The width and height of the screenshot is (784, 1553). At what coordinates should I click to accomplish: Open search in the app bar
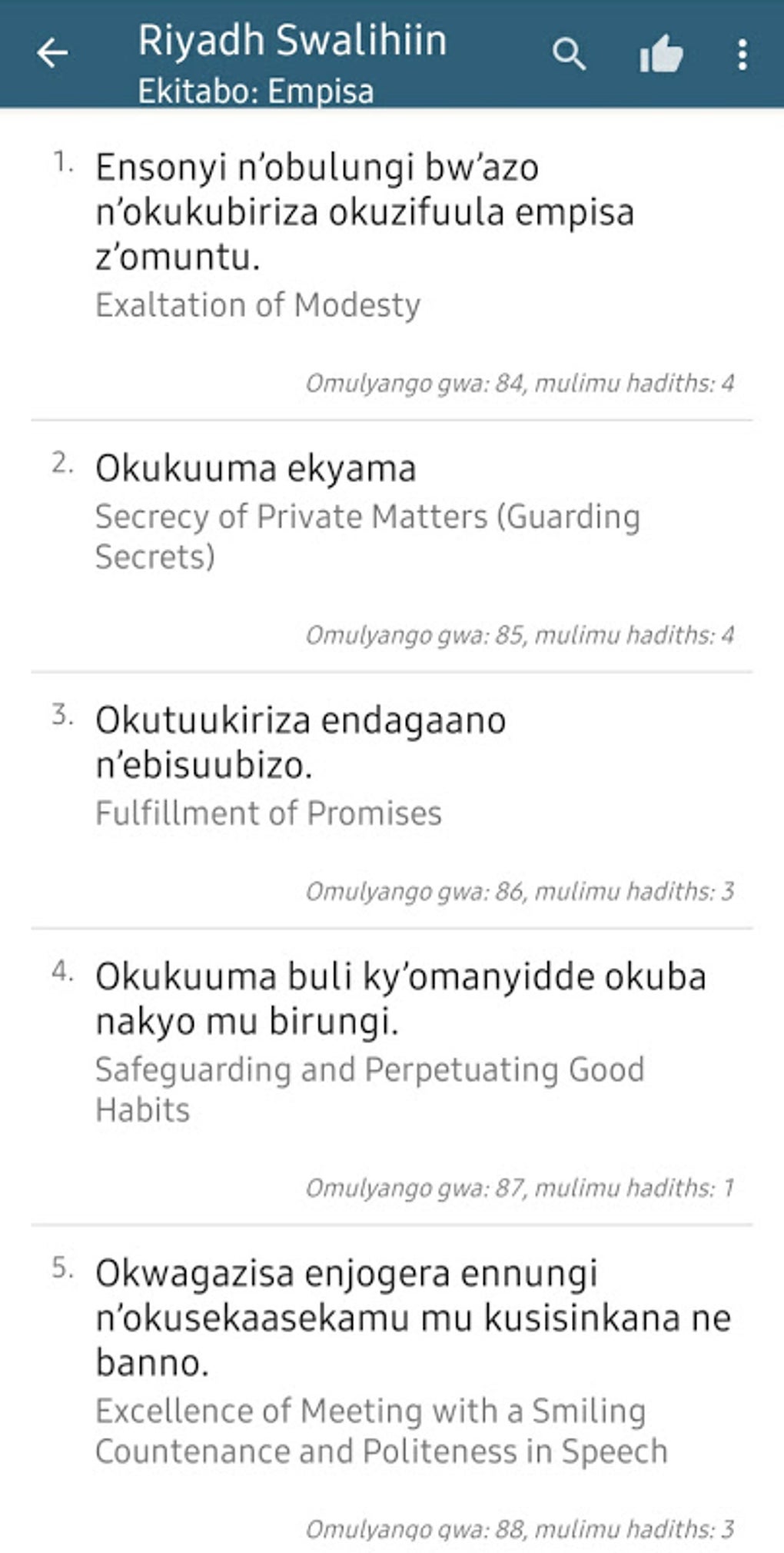pyautogui.click(x=569, y=54)
